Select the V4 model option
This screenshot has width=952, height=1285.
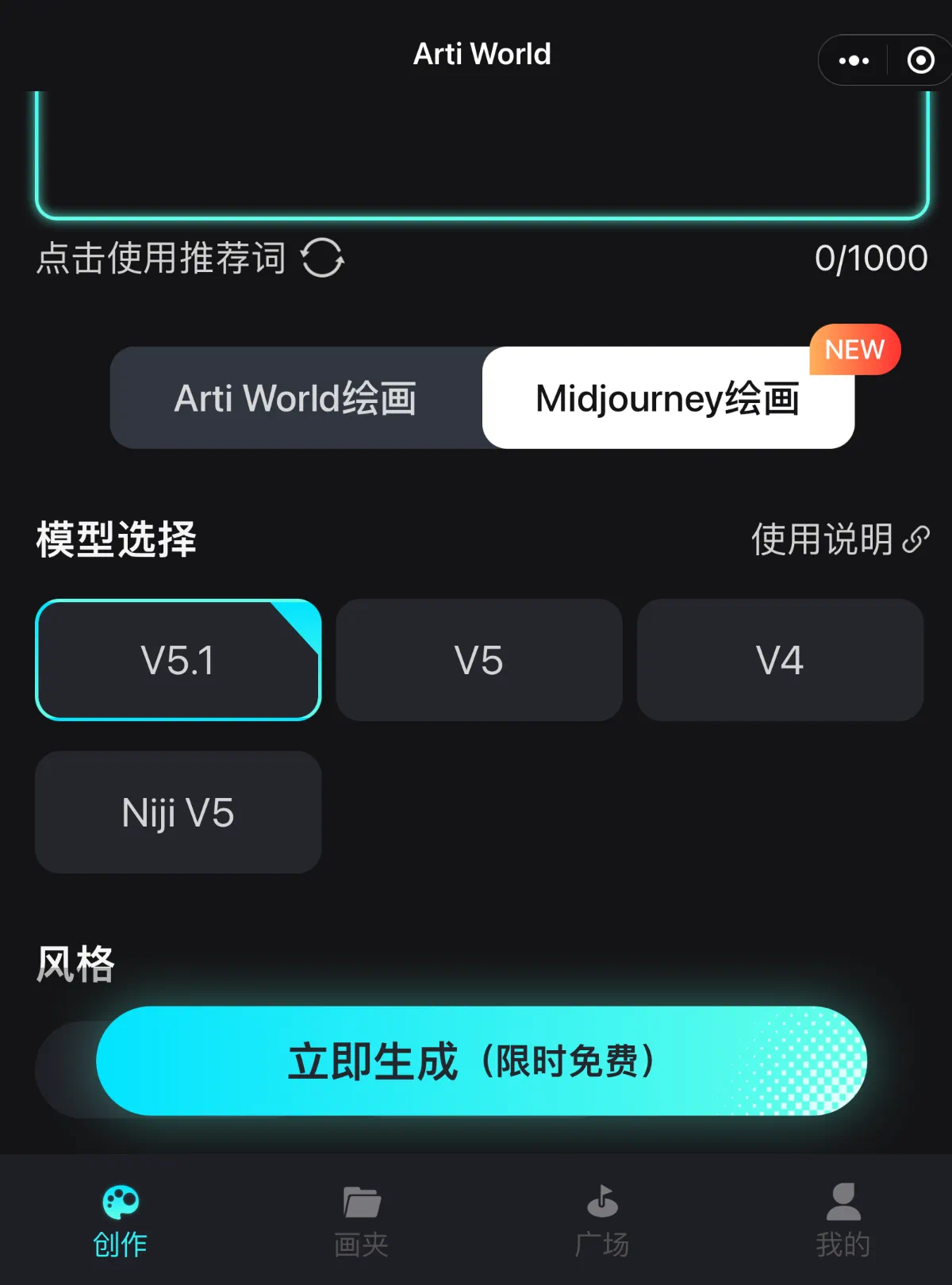(x=780, y=660)
